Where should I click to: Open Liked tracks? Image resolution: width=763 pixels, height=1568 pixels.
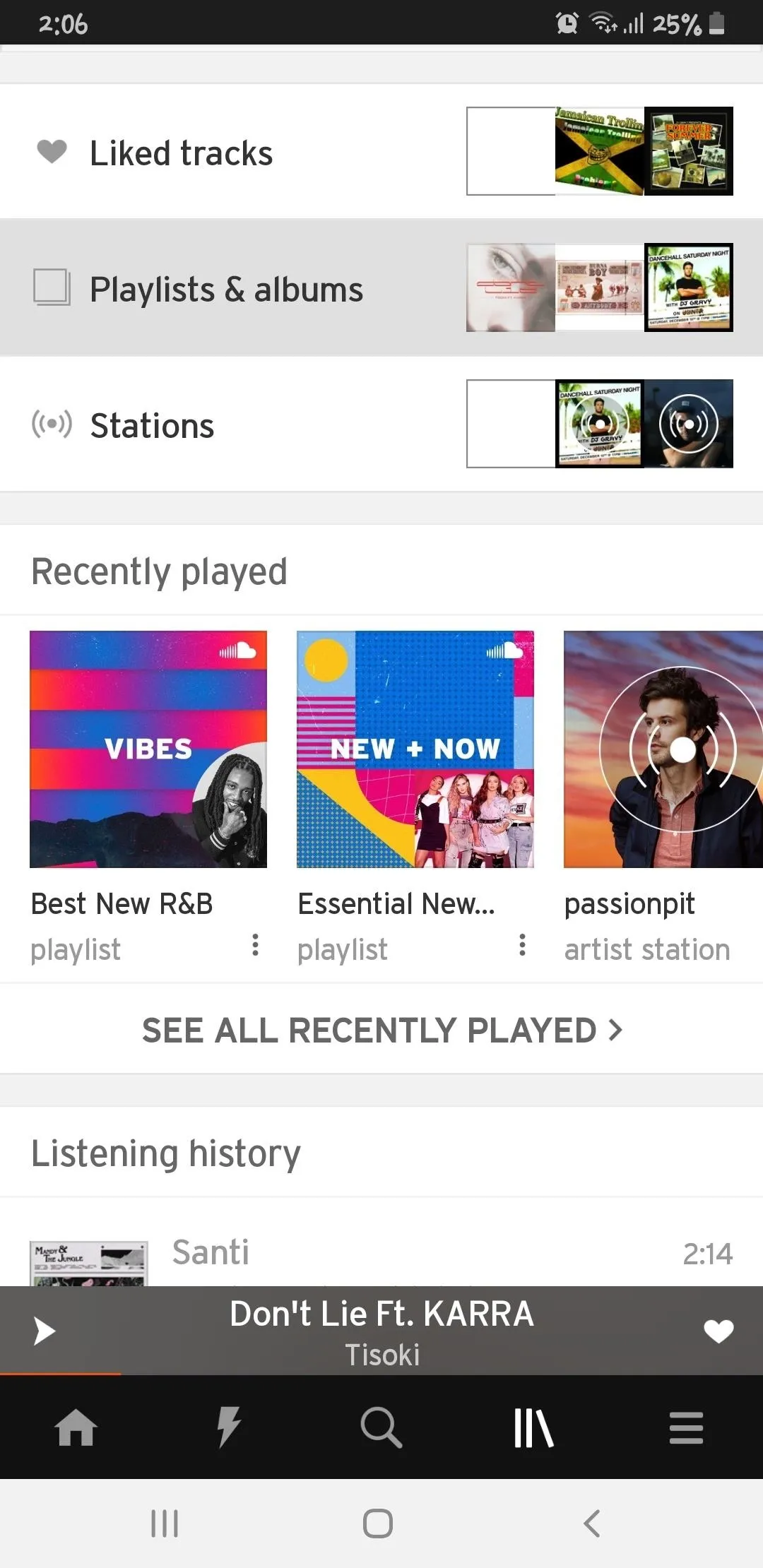pos(381,151)
